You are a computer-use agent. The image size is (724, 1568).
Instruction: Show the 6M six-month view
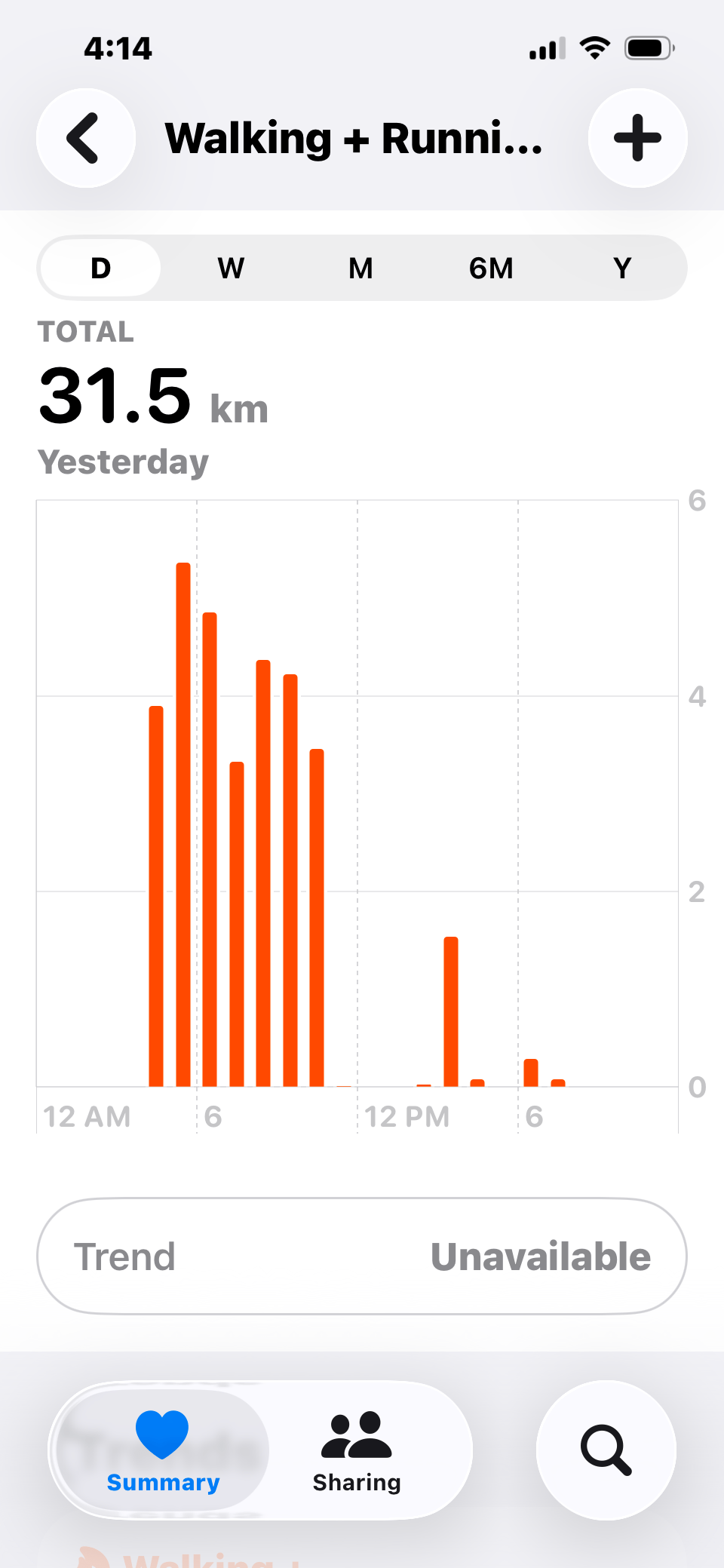[x=491, y=268]
